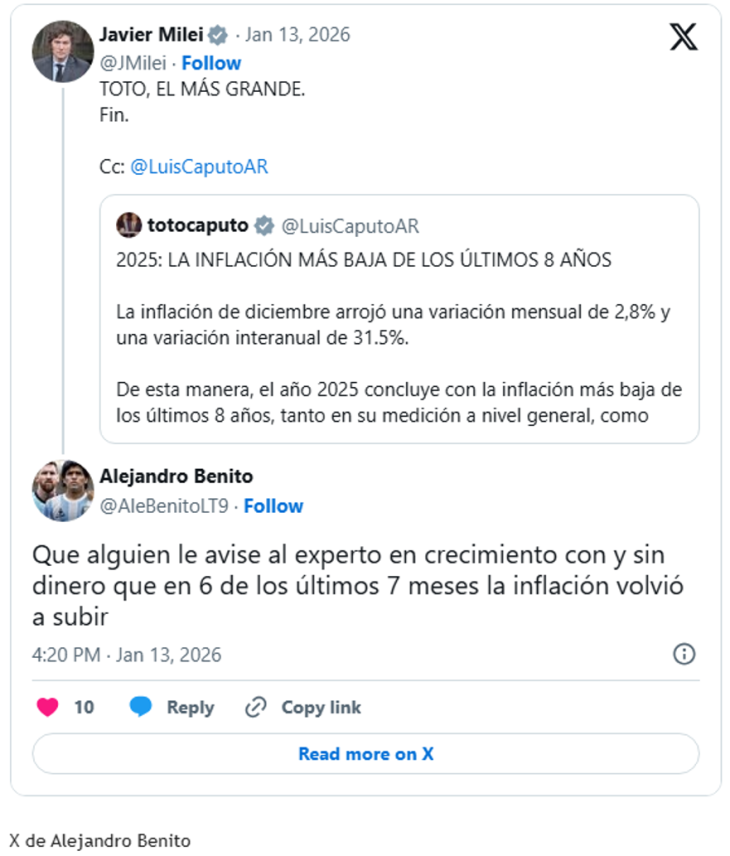This screenshot has height=856, width=730.
Task: Reply to Alejandro Benito's tweet
Action: (x=172, y=707)
